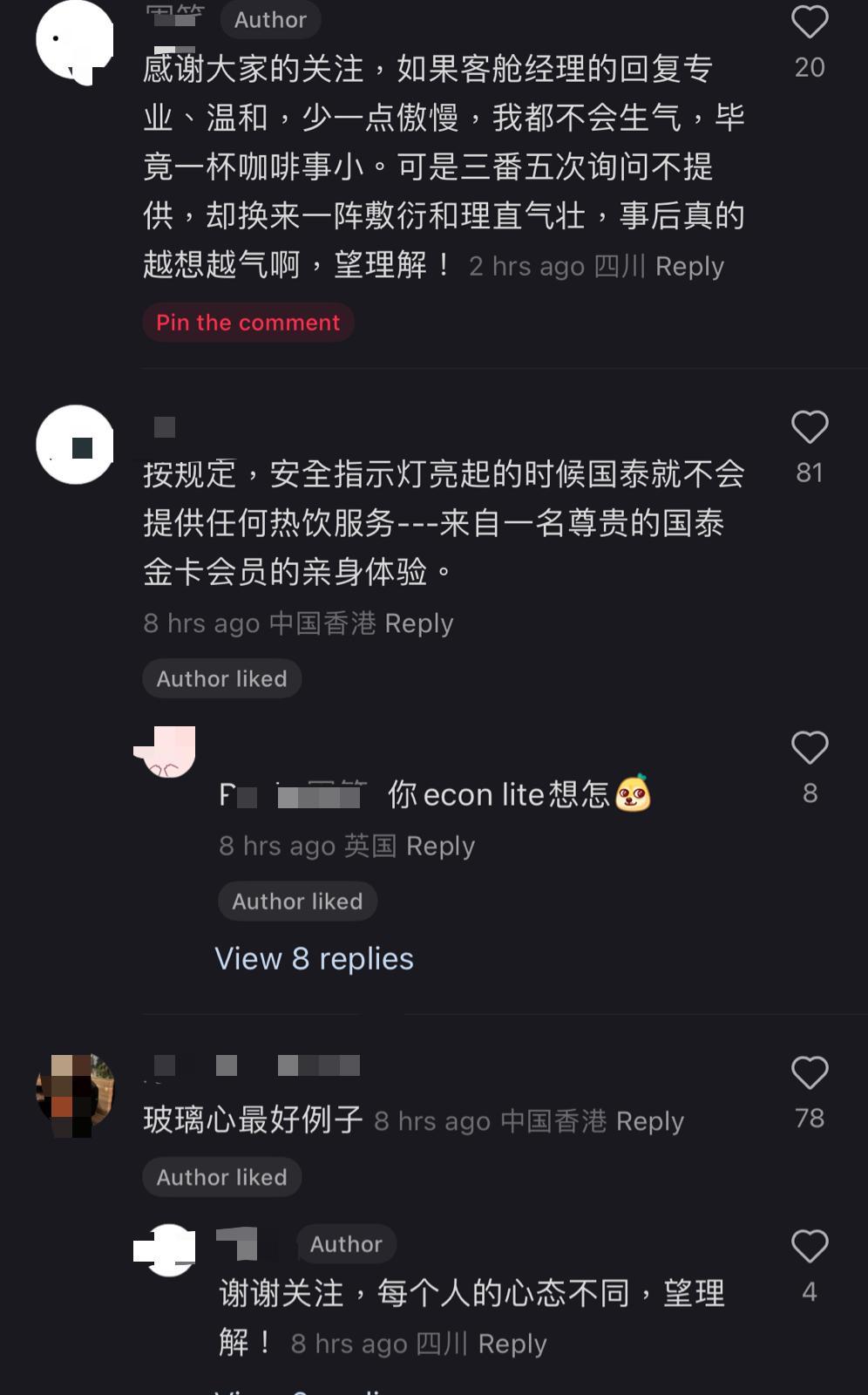The image size is (868, 1395).
Task: Like the 玻璃心最好例子 comment
Action: [809, 1073]
